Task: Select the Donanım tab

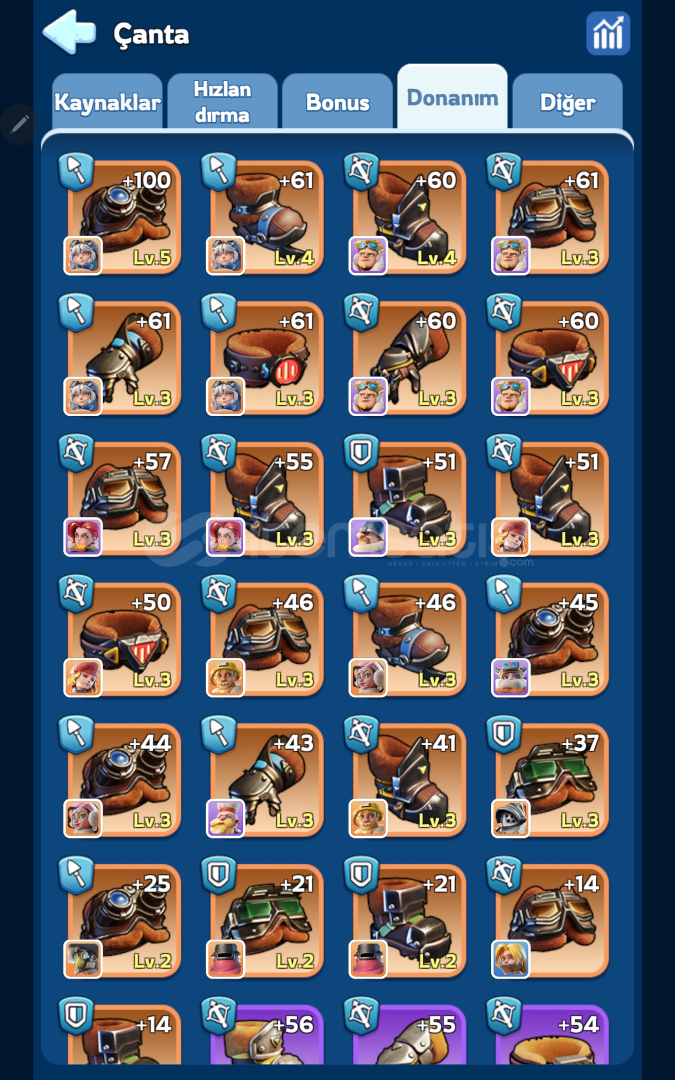Action: coord(453,97)
